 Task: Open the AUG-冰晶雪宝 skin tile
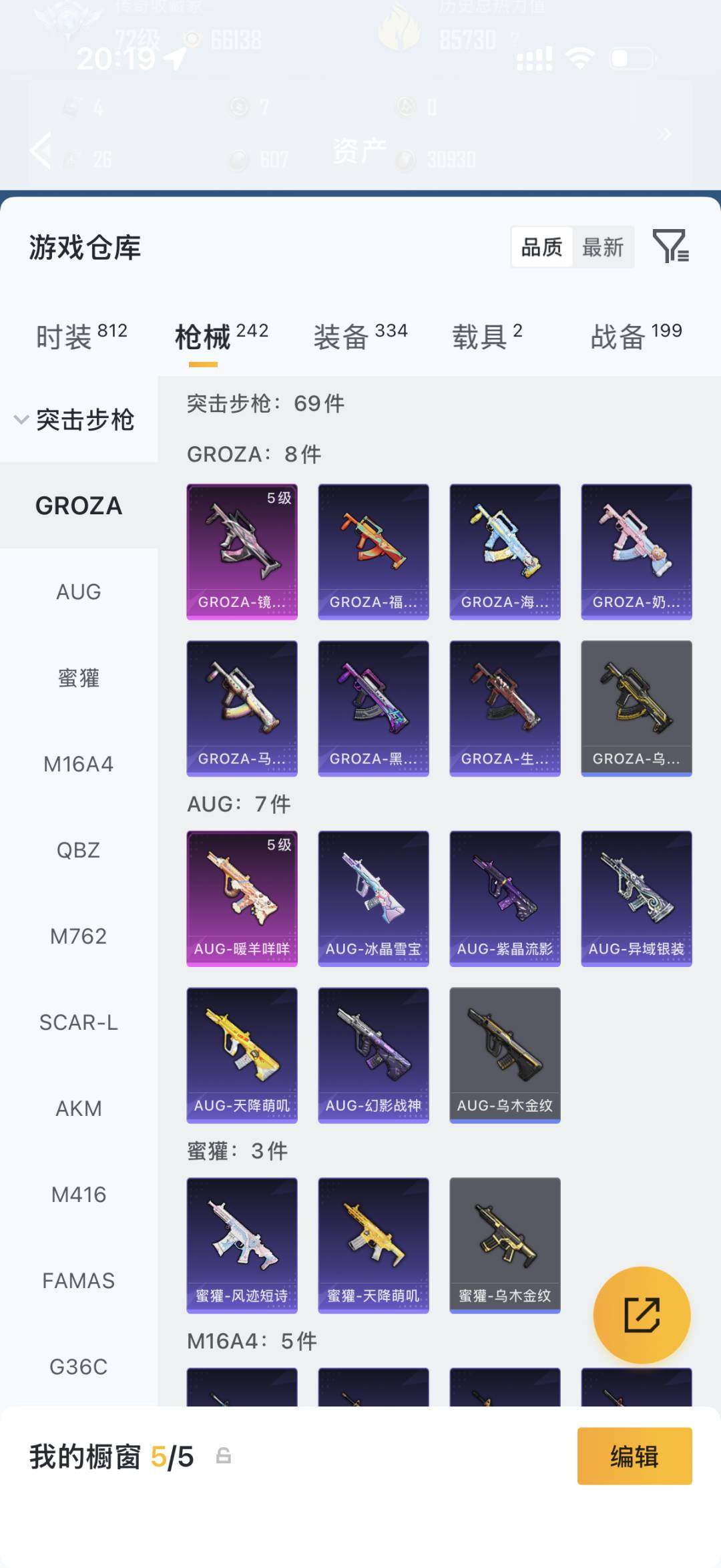tap(373, 898)
